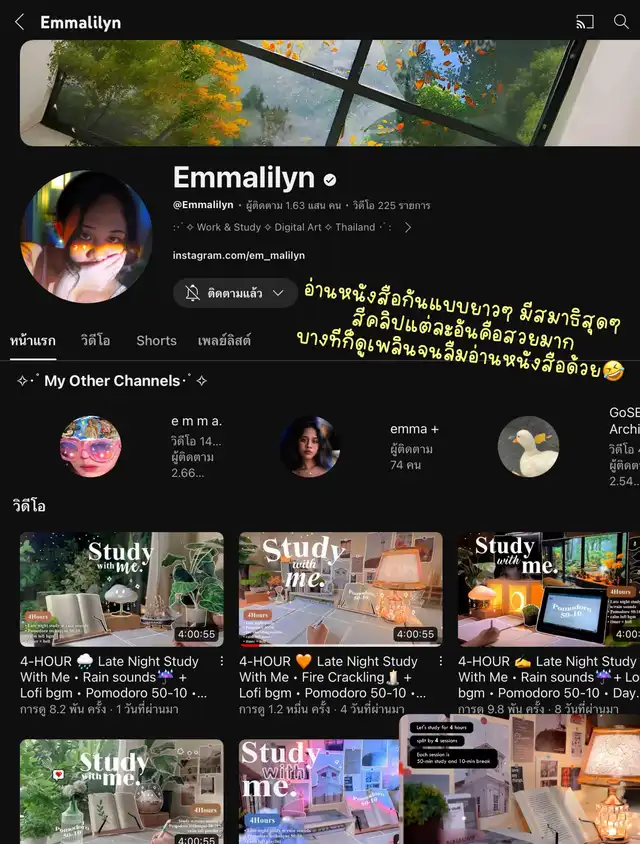Open the cast to device icon
Image resolution: width=640 pixels, height=844 pixels.
click(584, 21)
